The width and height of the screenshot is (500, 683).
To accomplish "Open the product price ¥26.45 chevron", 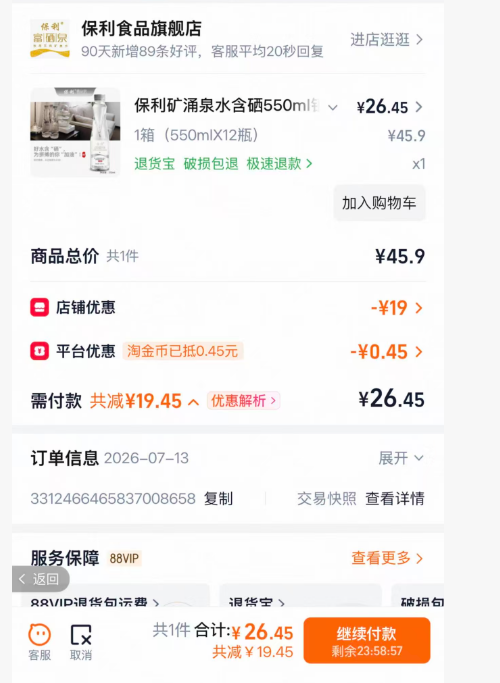I will coord(389,107).
